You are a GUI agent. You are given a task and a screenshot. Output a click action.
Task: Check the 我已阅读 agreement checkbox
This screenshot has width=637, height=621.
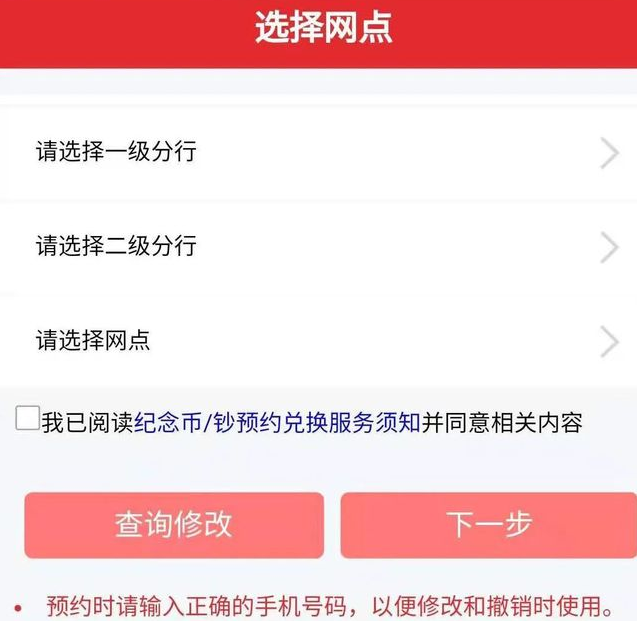[x=27, y=419]
